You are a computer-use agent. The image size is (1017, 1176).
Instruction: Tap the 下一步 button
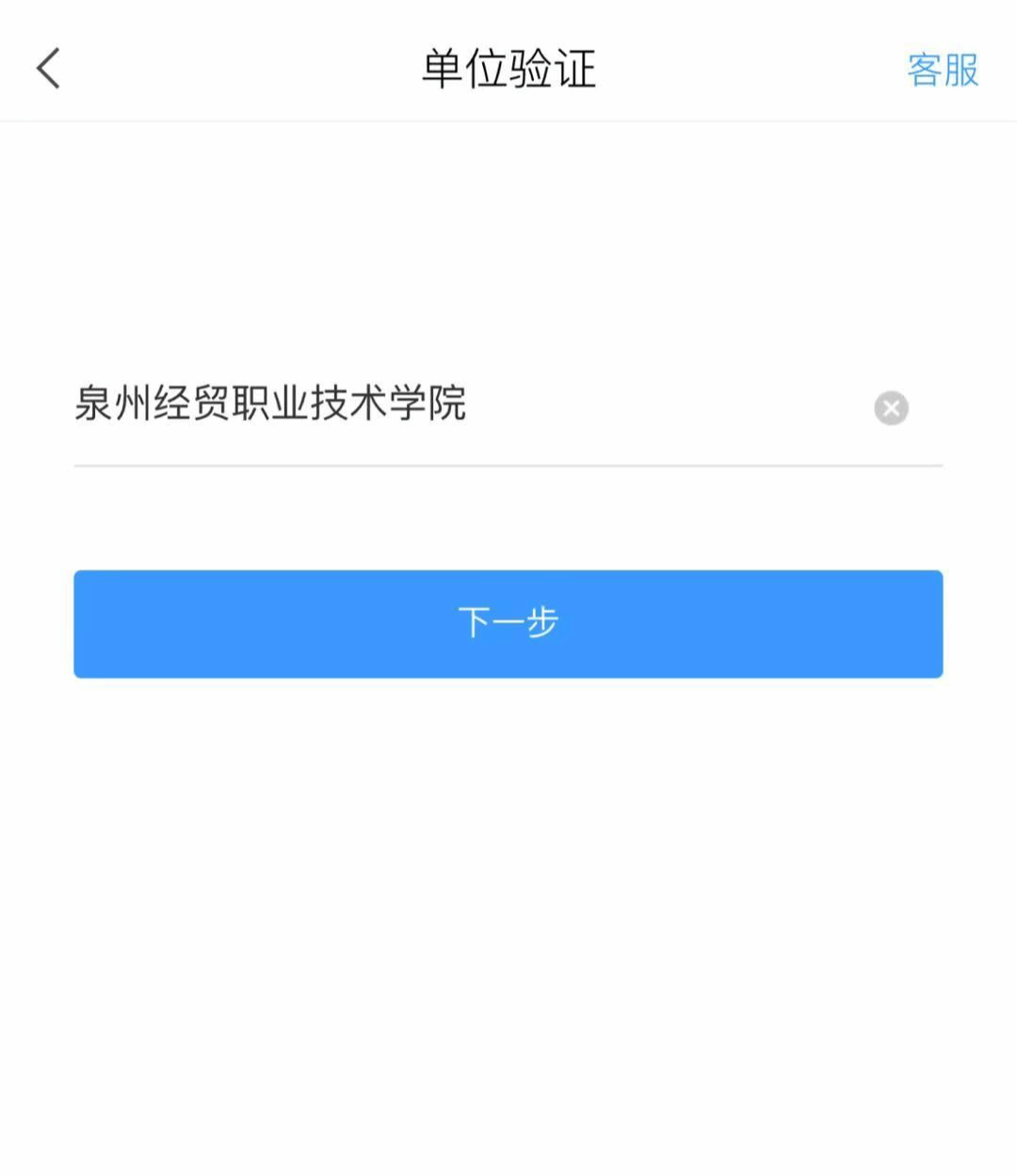[x=508, y=623]
